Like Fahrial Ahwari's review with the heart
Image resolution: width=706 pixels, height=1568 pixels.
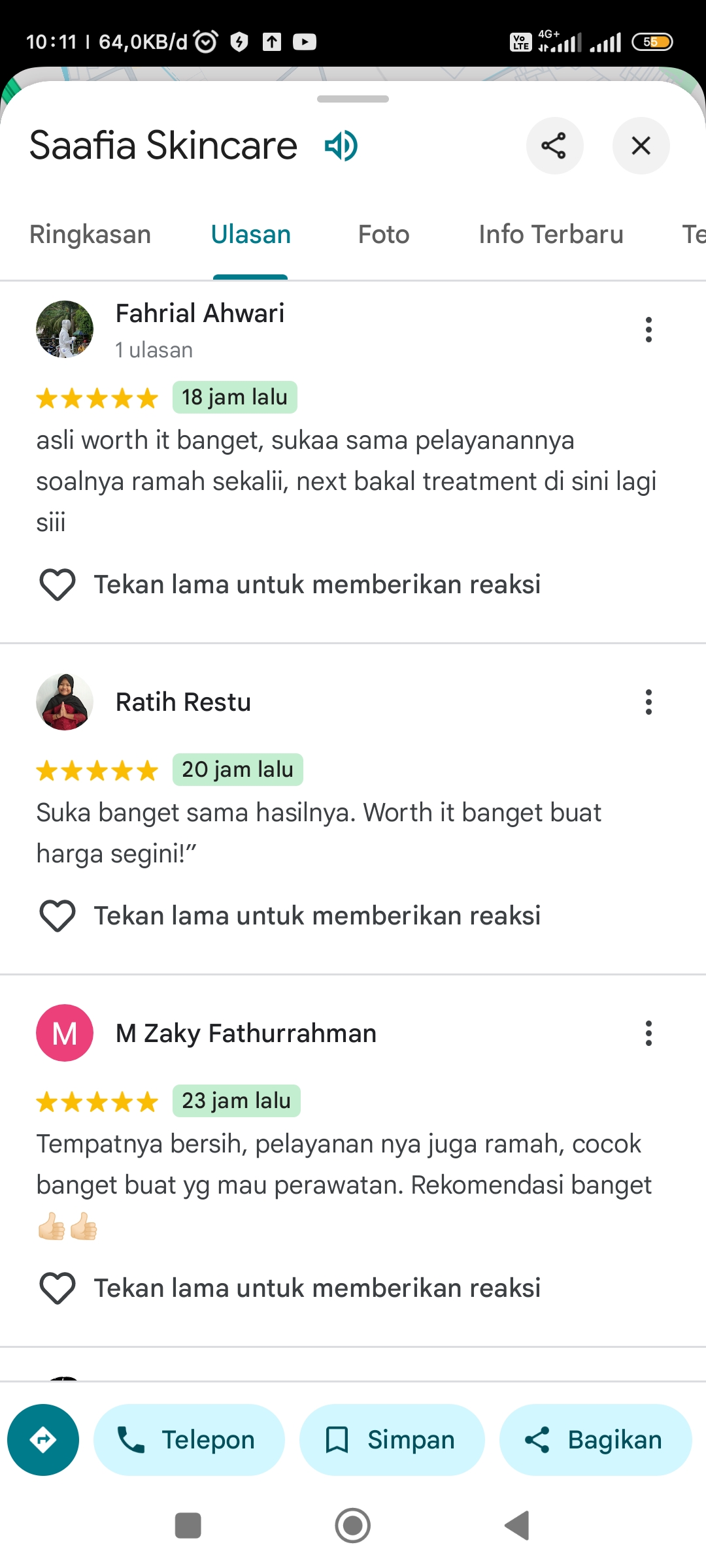58,585
